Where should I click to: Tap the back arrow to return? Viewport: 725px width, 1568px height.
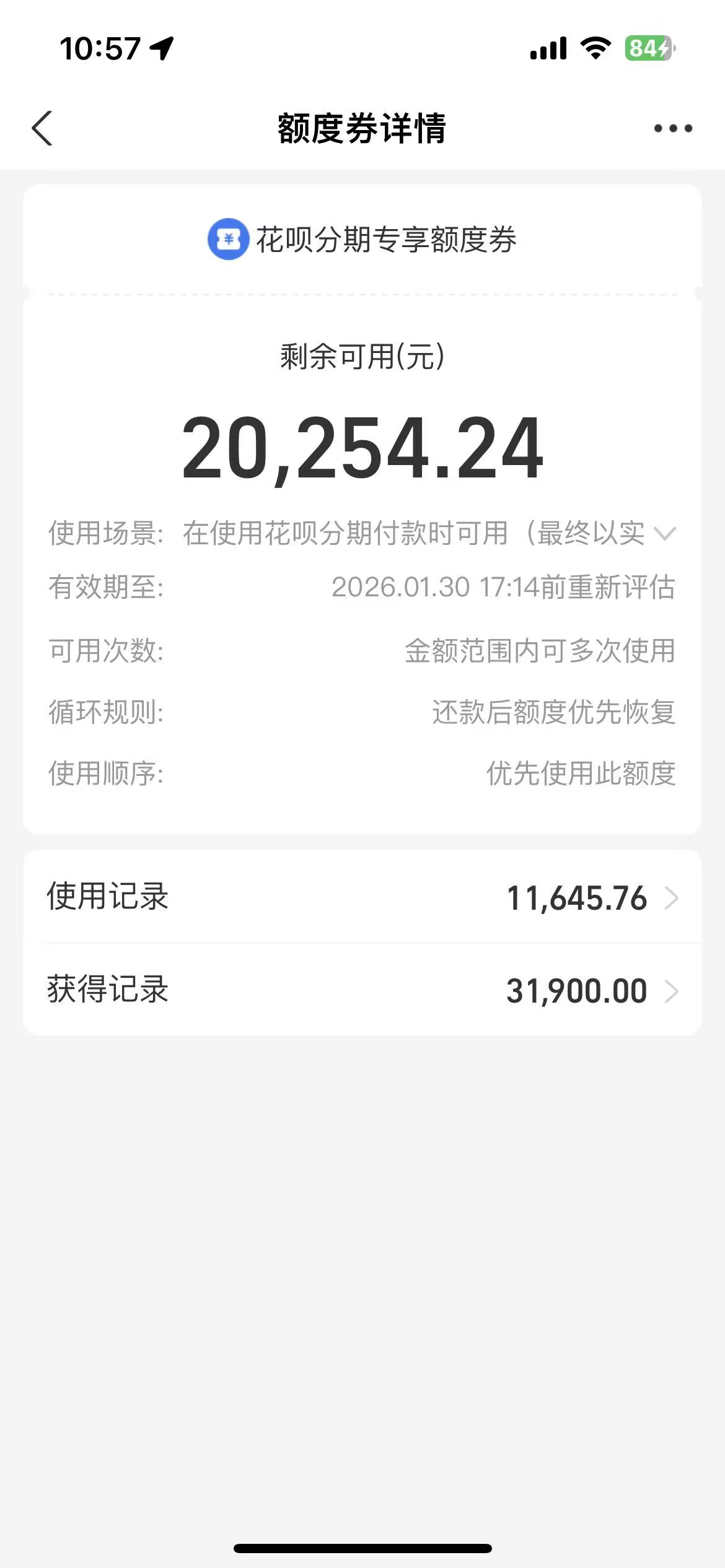pos(41,128)
